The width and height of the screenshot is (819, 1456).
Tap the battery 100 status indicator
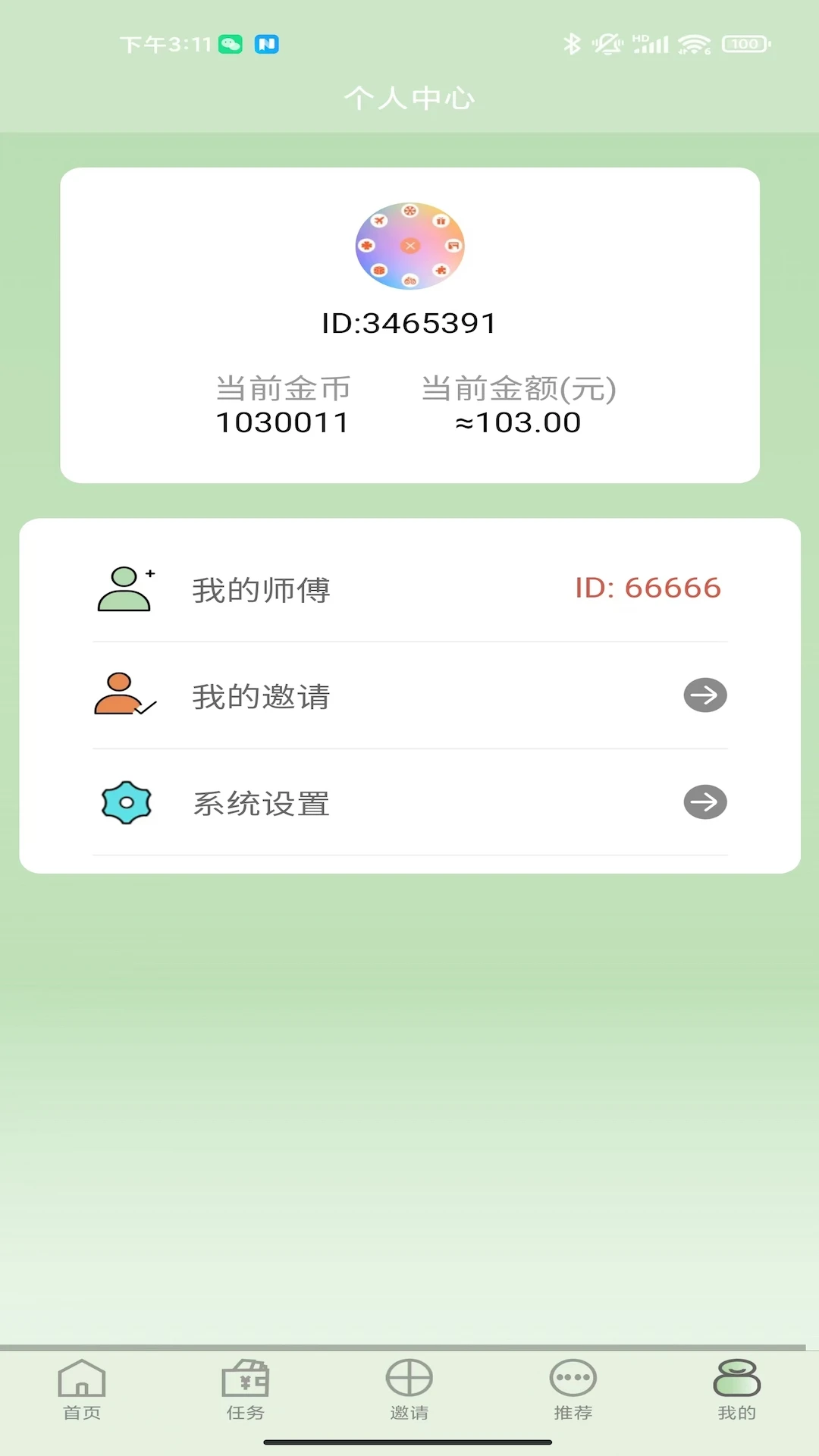(748, 43)
